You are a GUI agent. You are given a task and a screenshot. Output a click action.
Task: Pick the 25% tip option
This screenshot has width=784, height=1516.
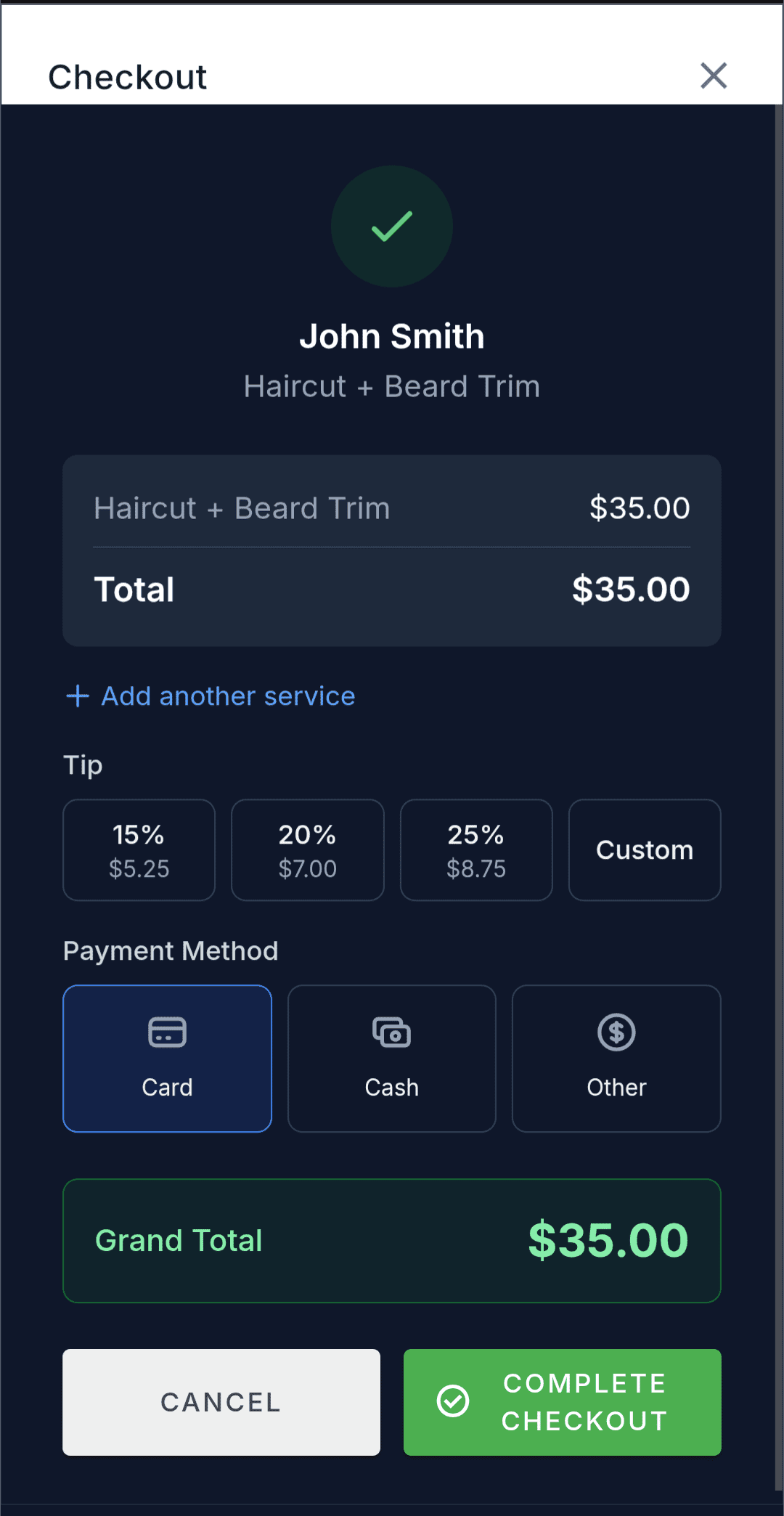pyautogui.click(x=476, y=850)
